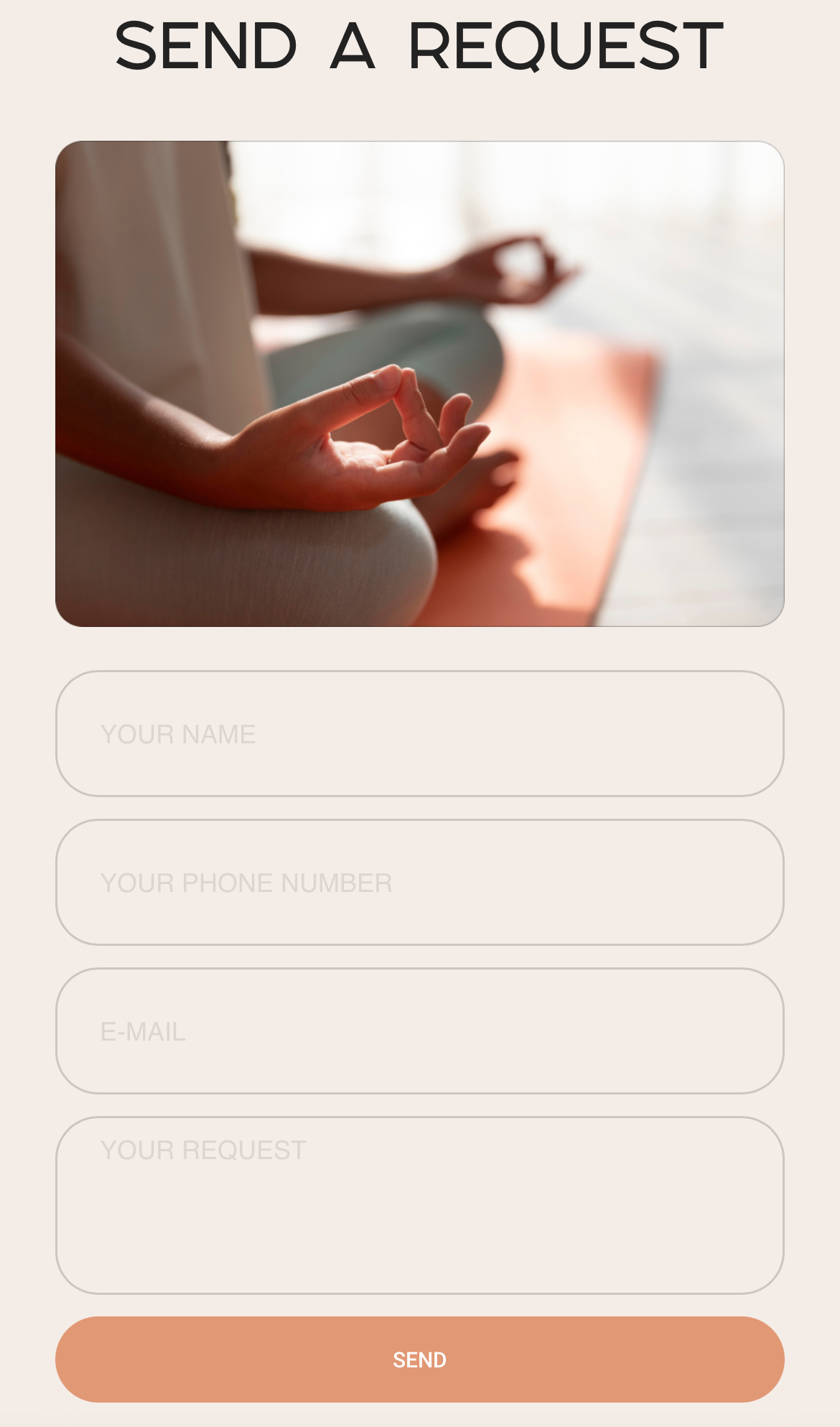Tap the Your Request text area
Viewport: 840px width, 1427px height.
[x=420, y=1205]
